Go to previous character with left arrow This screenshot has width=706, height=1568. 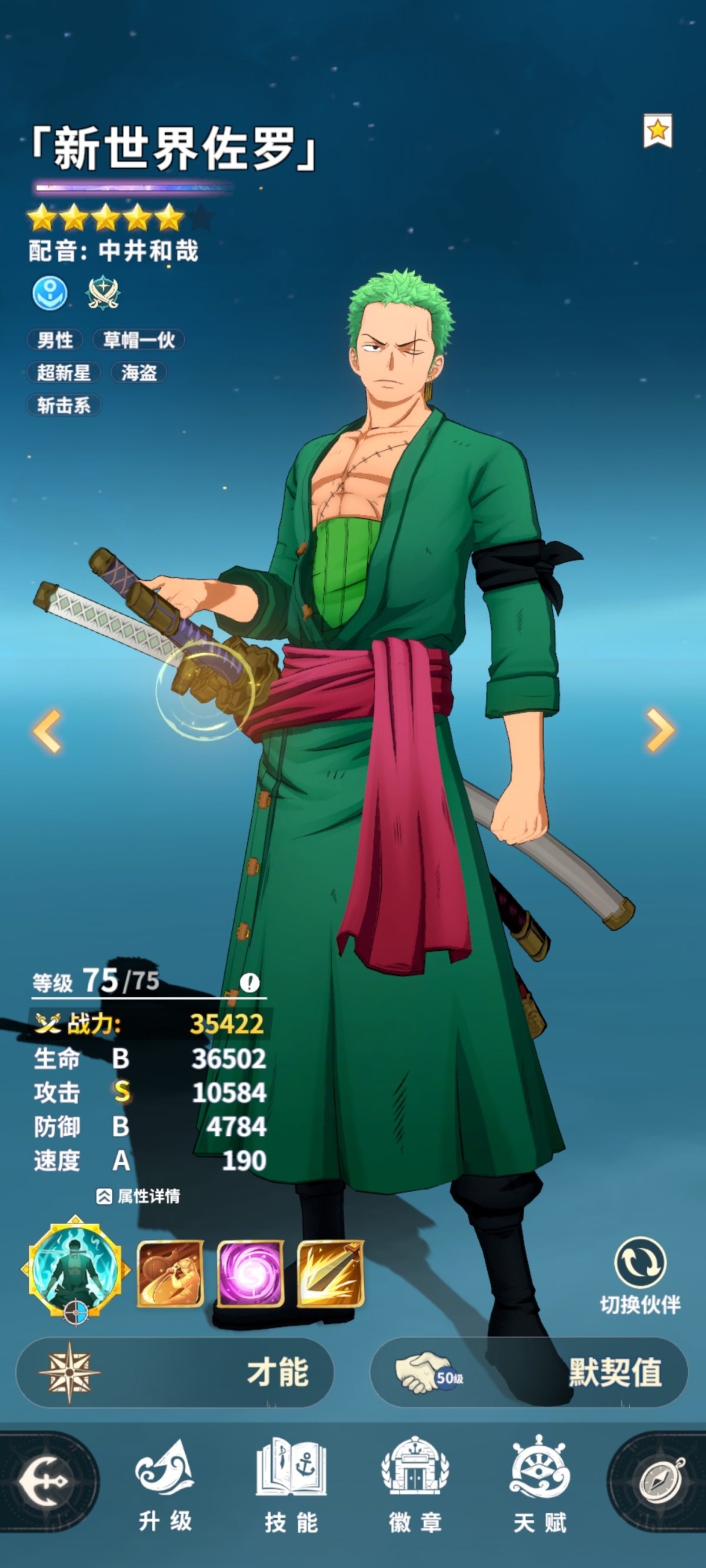[x=48, y=730]
